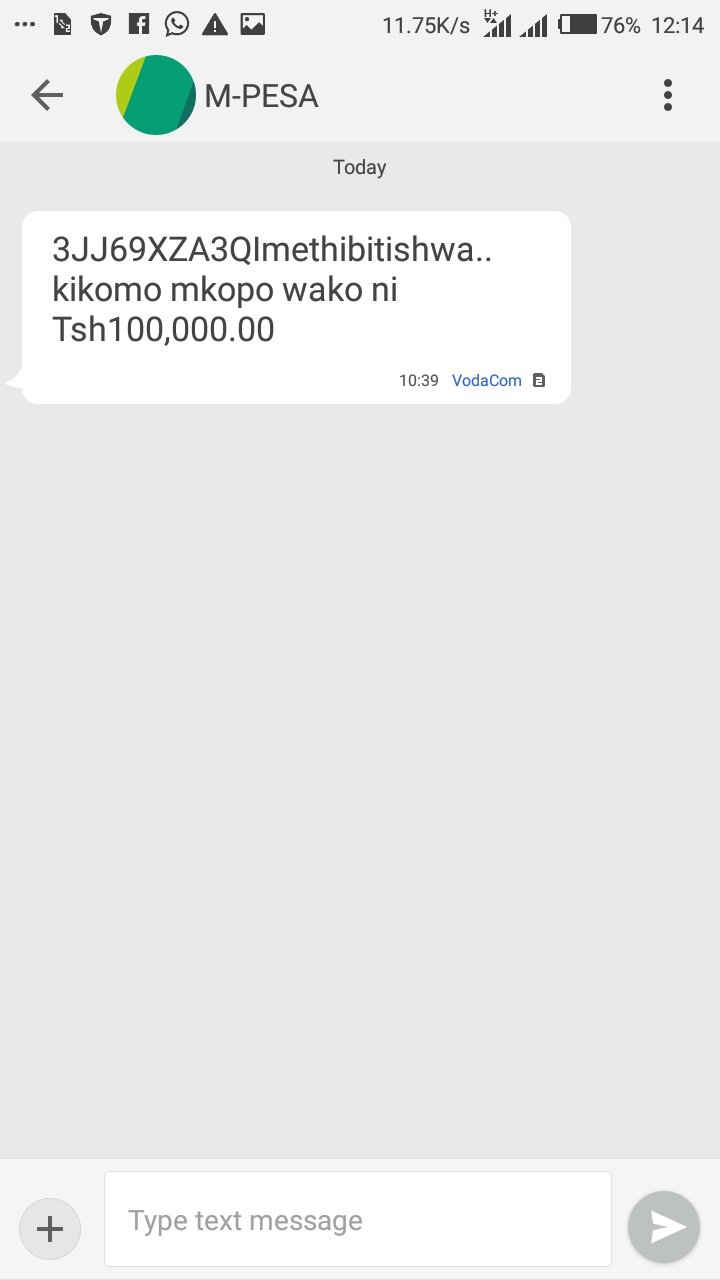The image size is (720, 1280).
Task: Open the attachment plus button
Action: [50, 1228]
